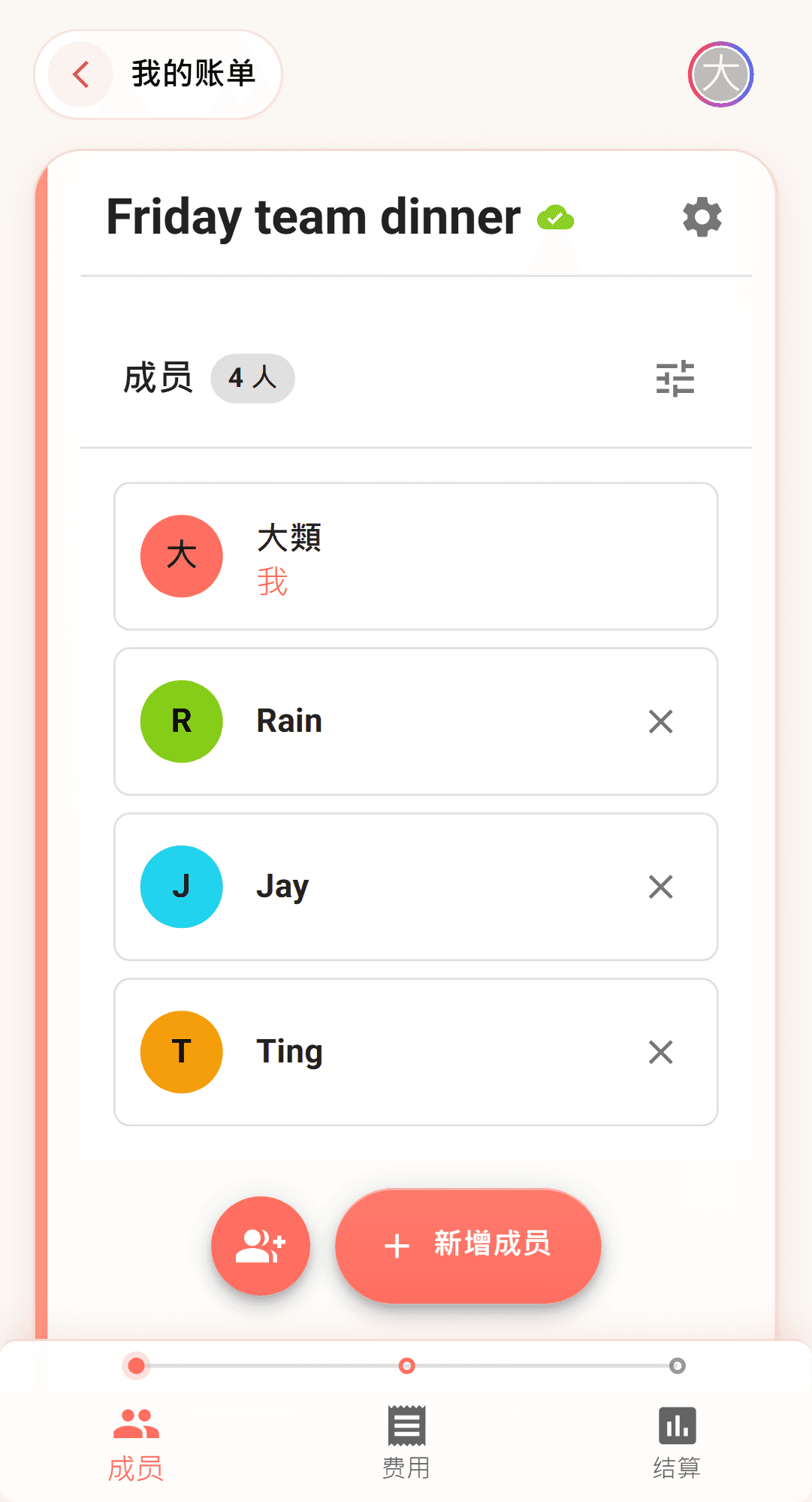Tap the cloud sync status icon
812x1502 pixels.
[556, 218]
